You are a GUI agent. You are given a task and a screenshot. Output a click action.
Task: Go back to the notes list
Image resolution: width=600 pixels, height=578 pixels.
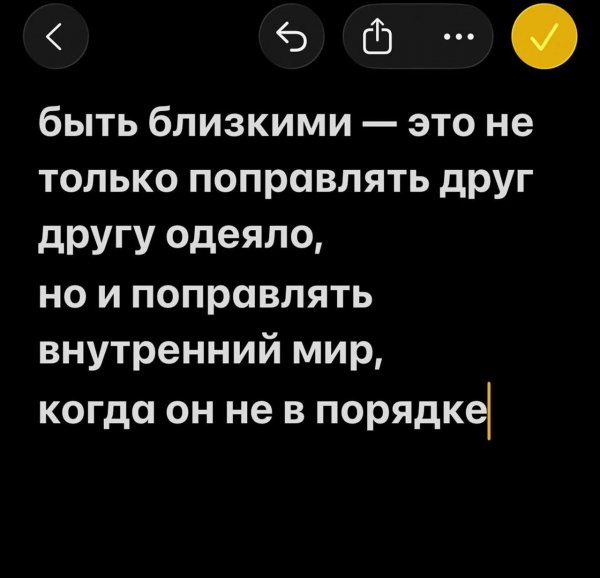click(x=58, y=41)
